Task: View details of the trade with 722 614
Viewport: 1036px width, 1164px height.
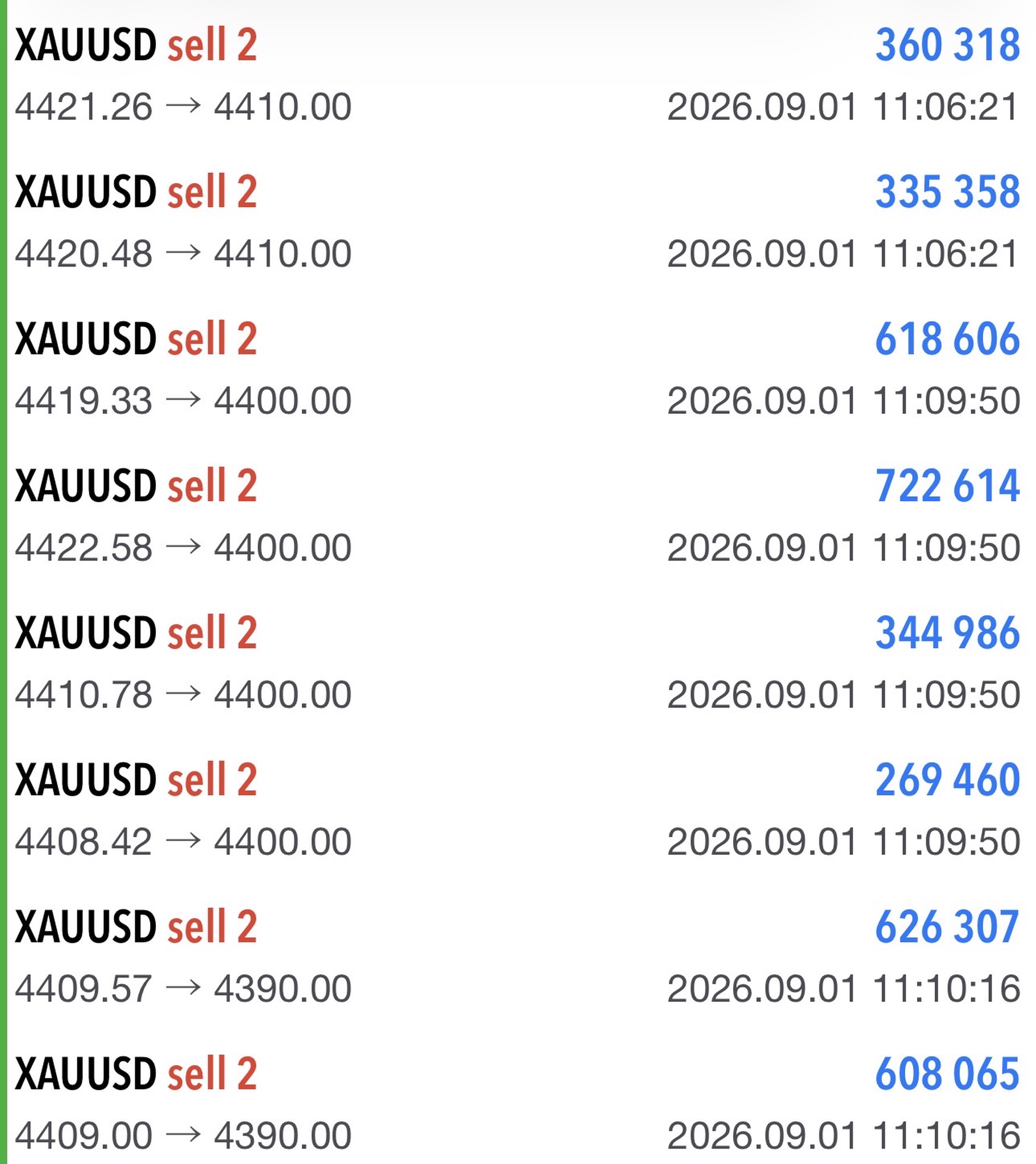Action: [x=518, y=516]
